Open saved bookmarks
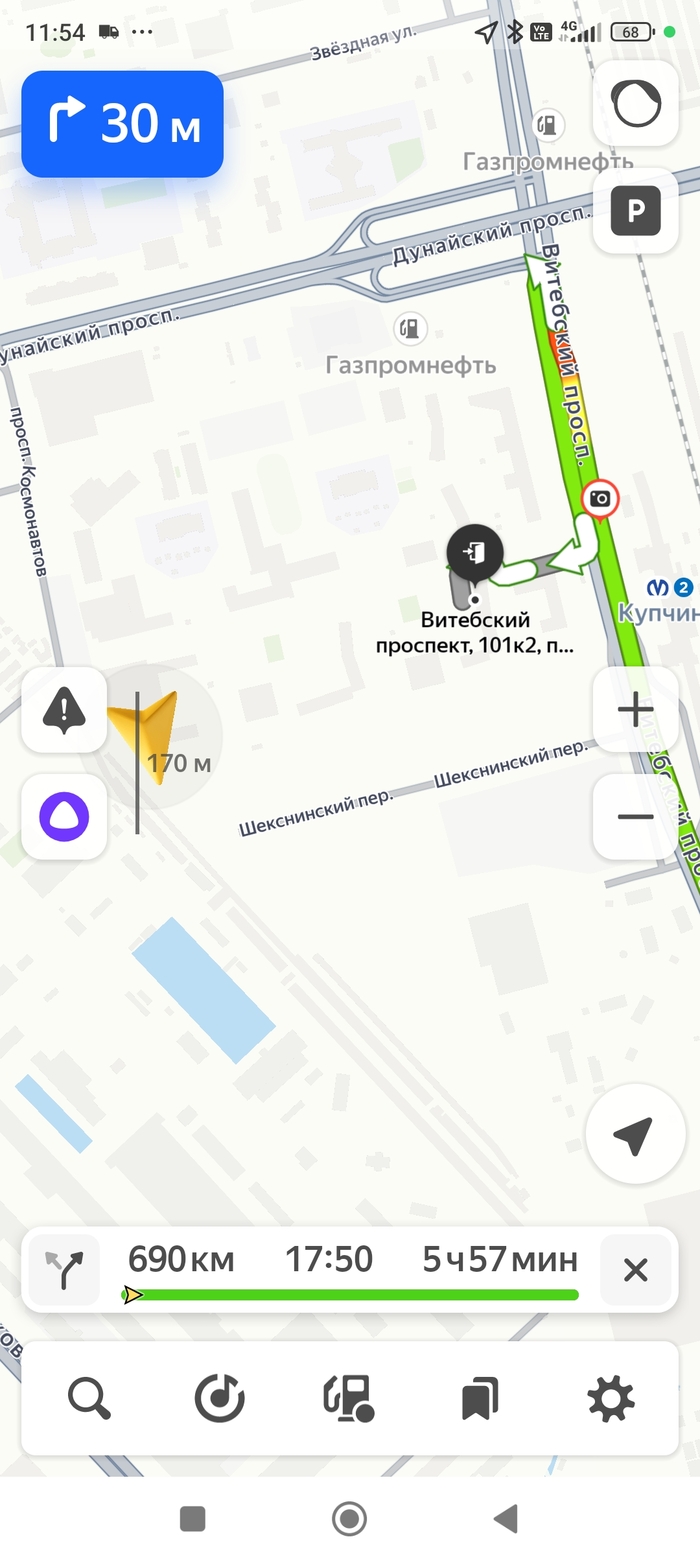 pos(480,1398)
